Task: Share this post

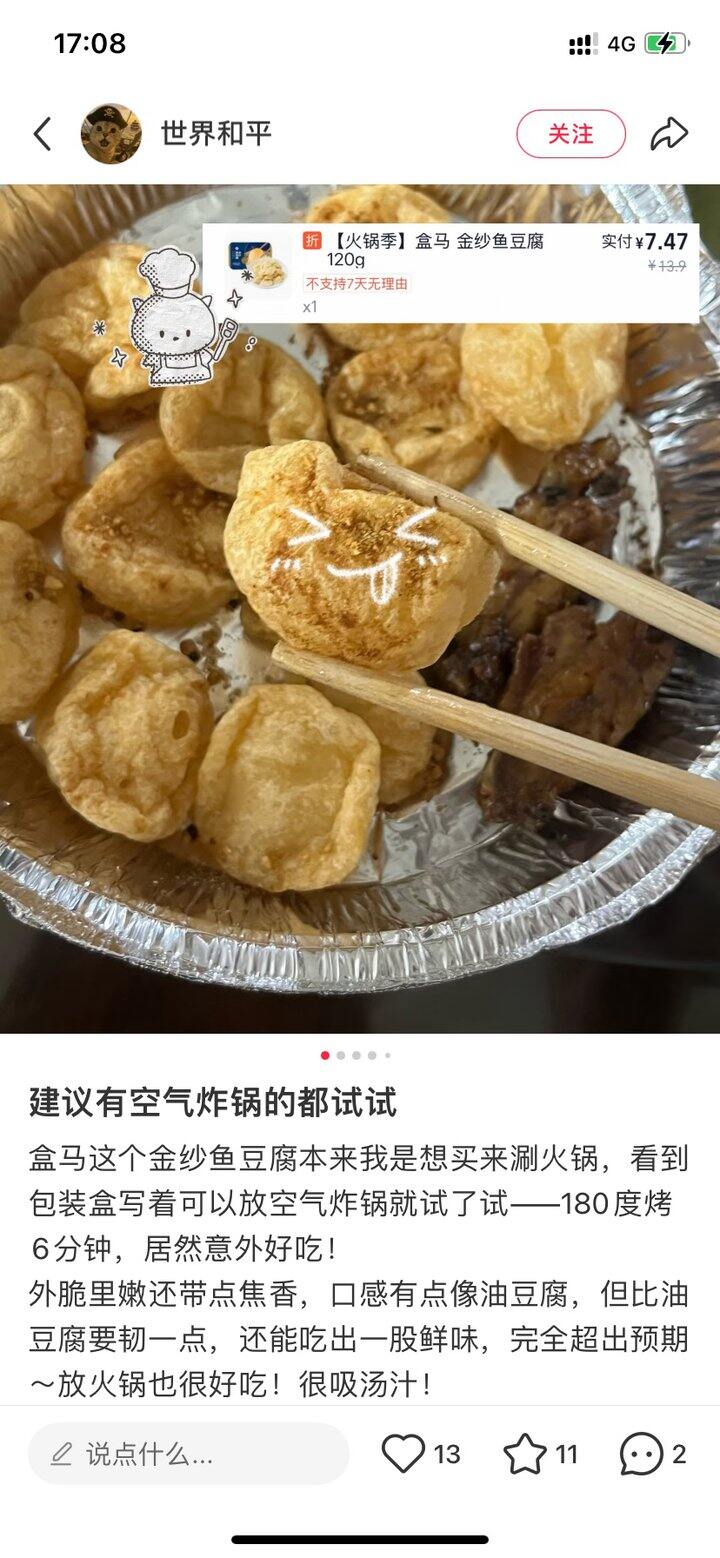Action: point(669,134)
